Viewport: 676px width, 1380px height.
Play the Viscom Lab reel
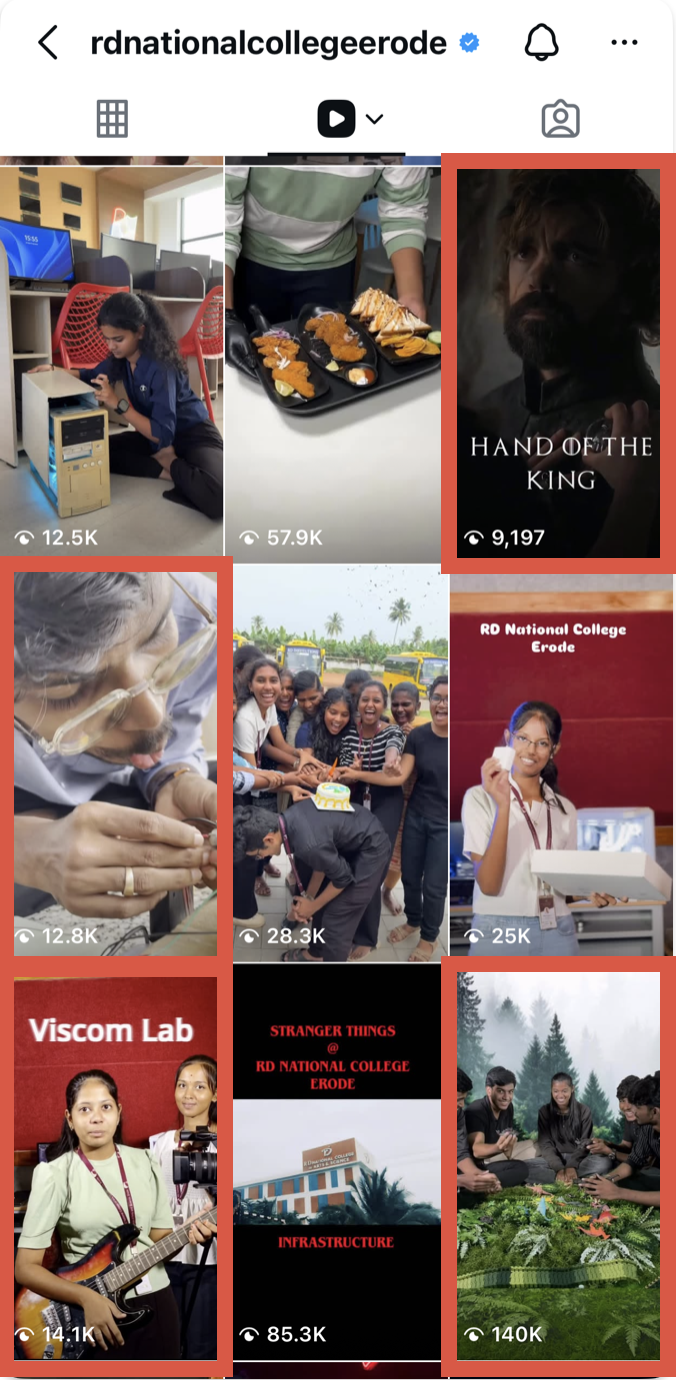[115, 1166]
